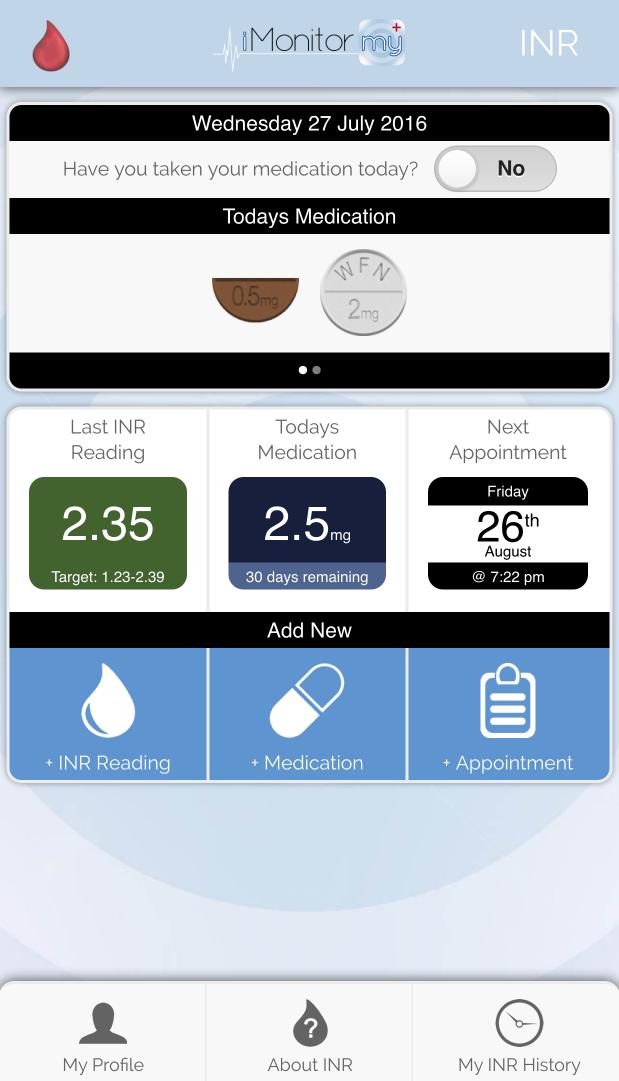Open the My Profile tab

103,1035
